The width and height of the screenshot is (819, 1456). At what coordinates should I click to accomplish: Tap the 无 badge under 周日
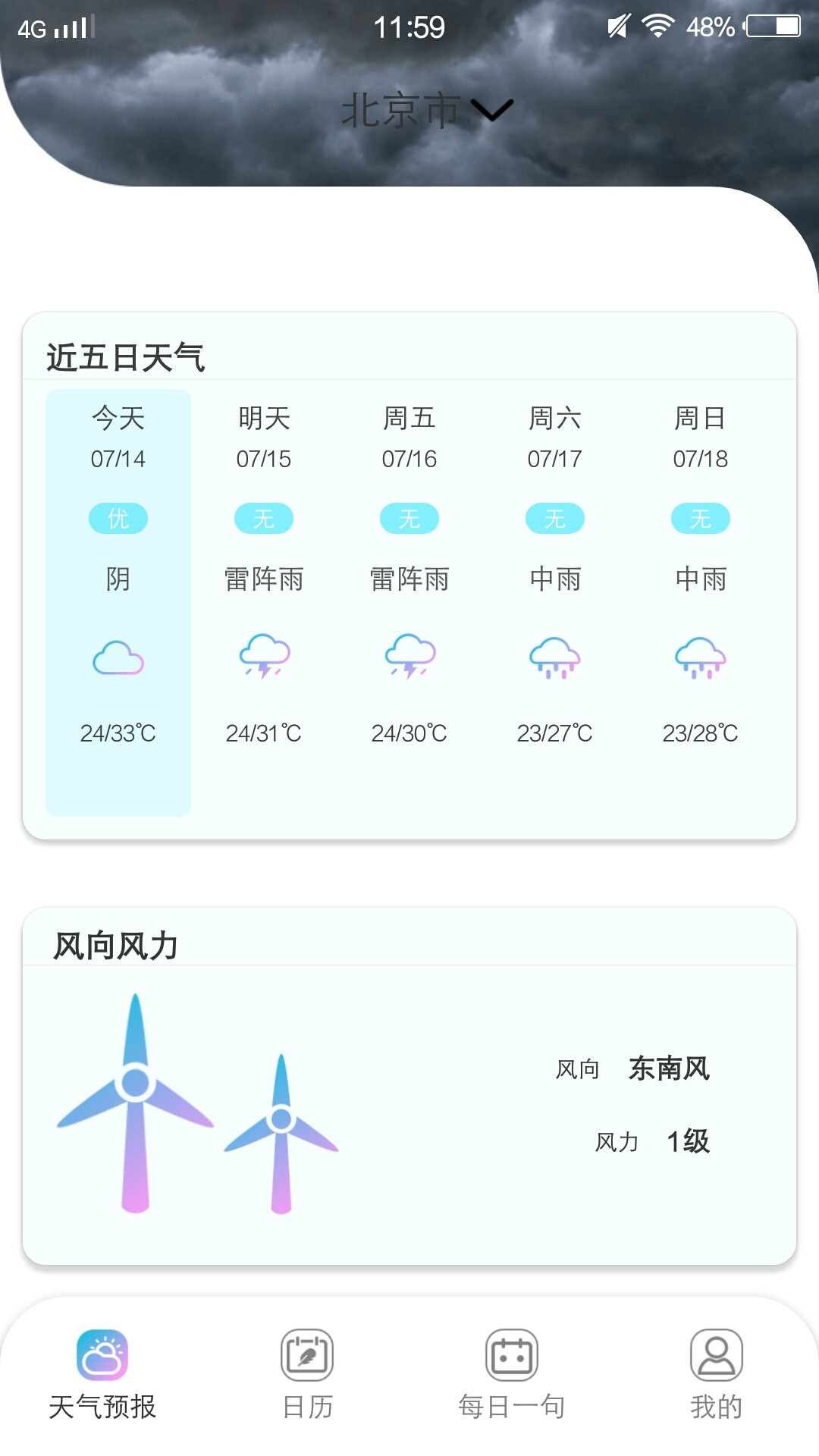click(x=700, y=518)
